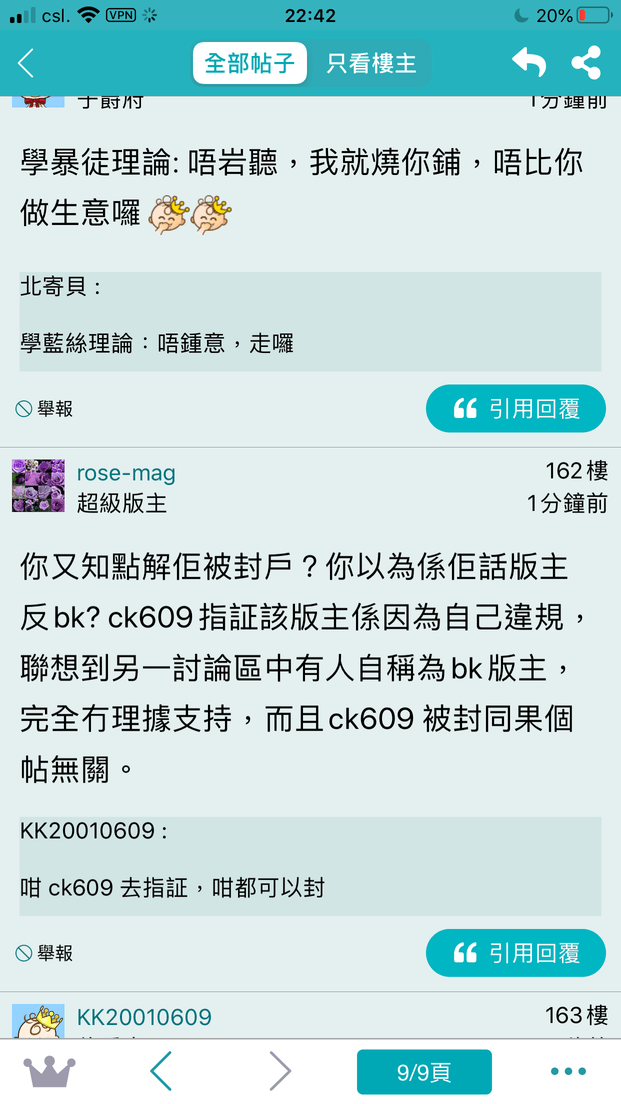Open the more options dots menu
The width and height of the screenshot is (621, 1104).
[x=568, y=1071]
